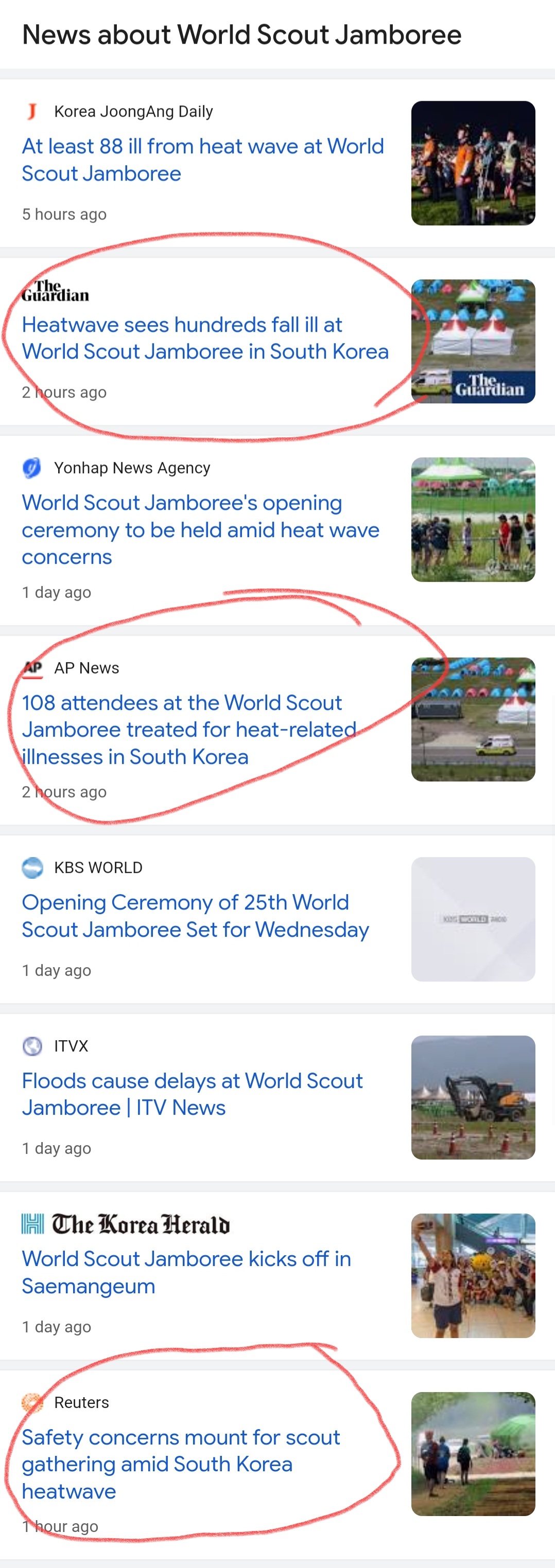This screenshot has width=555, height=1568.
Task: View KBS WORLD opening ceremony article
Action: coord(195,916)
